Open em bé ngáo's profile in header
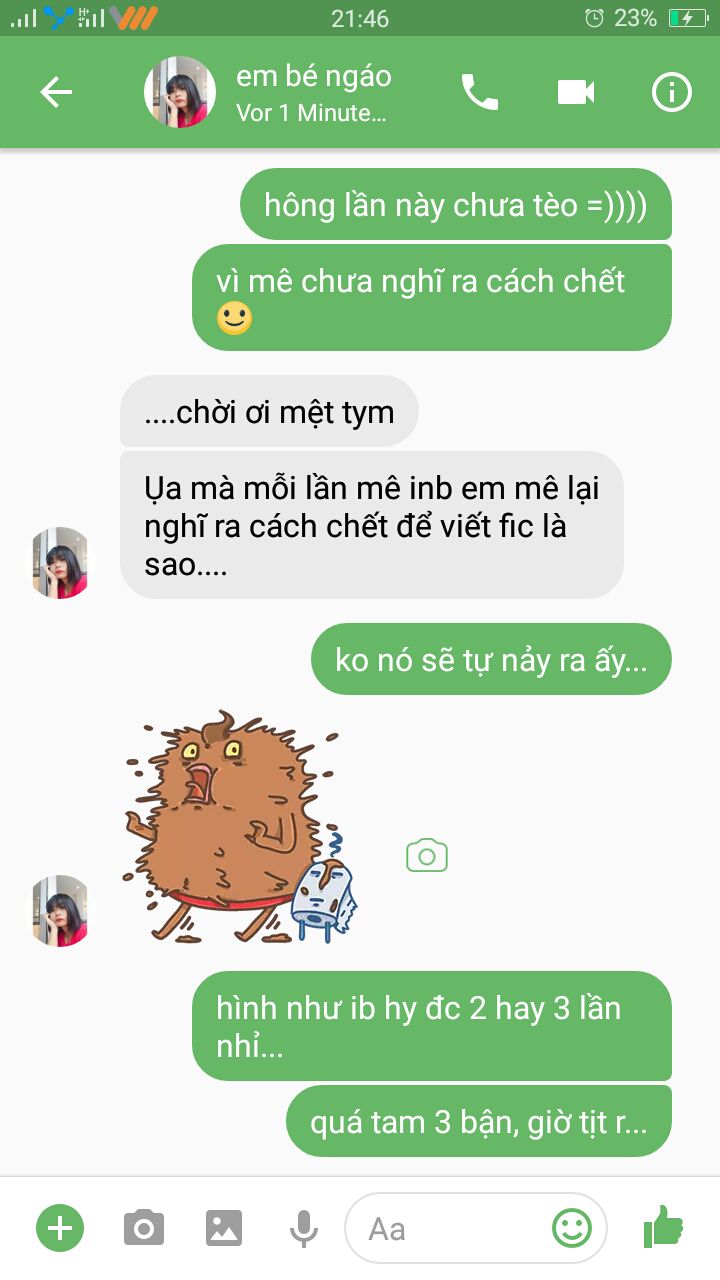Viewport: 720px width, 1280px height. pos(181,93)
